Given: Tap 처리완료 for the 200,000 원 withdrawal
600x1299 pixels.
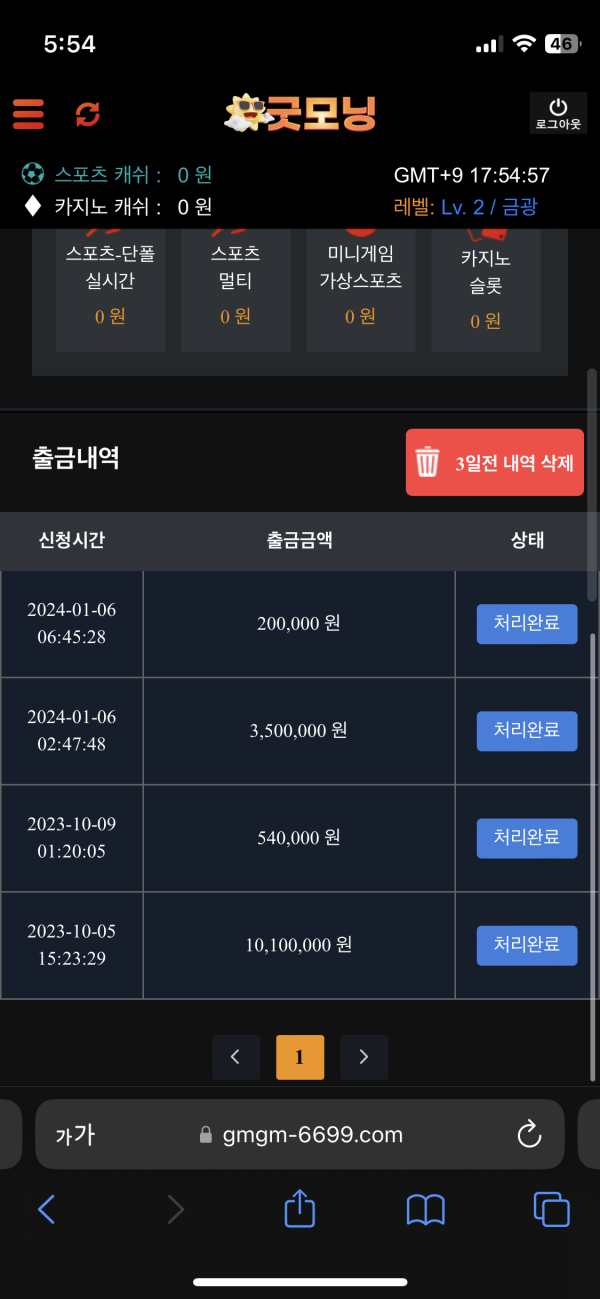Looking at the screenshot, I should click(x=527, y=624).
